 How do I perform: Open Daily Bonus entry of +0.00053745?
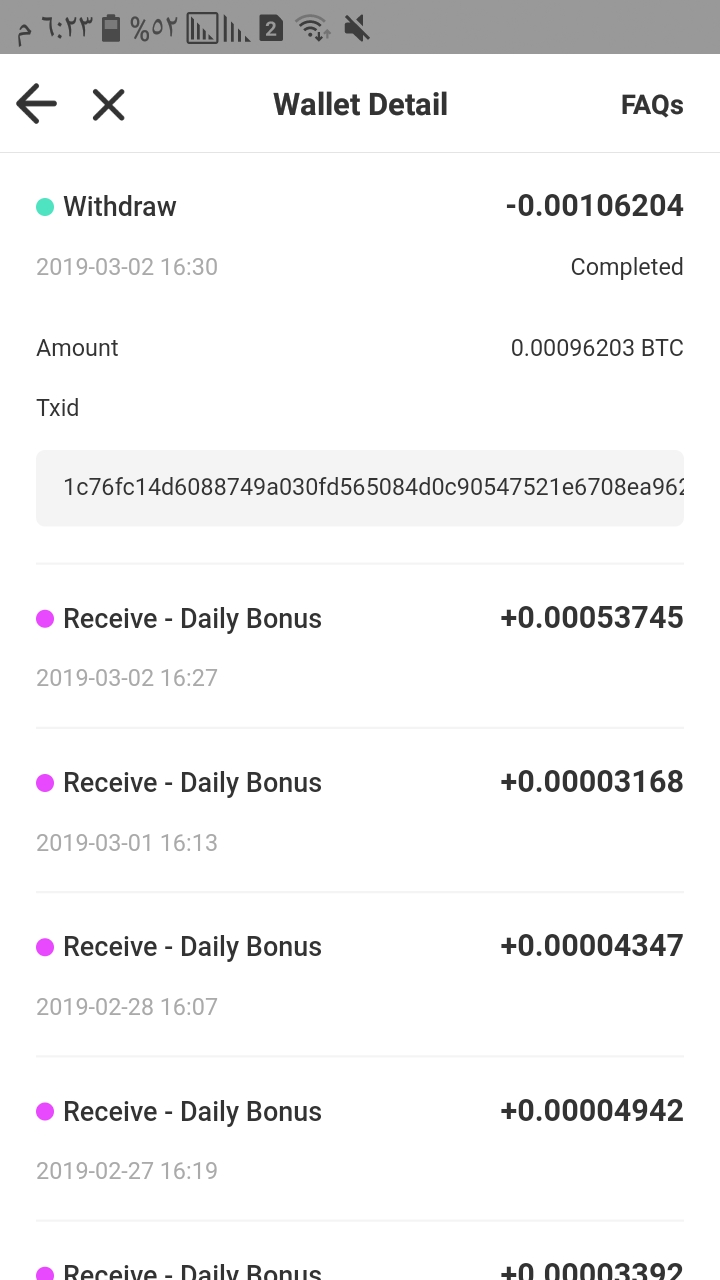click(x=360, y=646)
